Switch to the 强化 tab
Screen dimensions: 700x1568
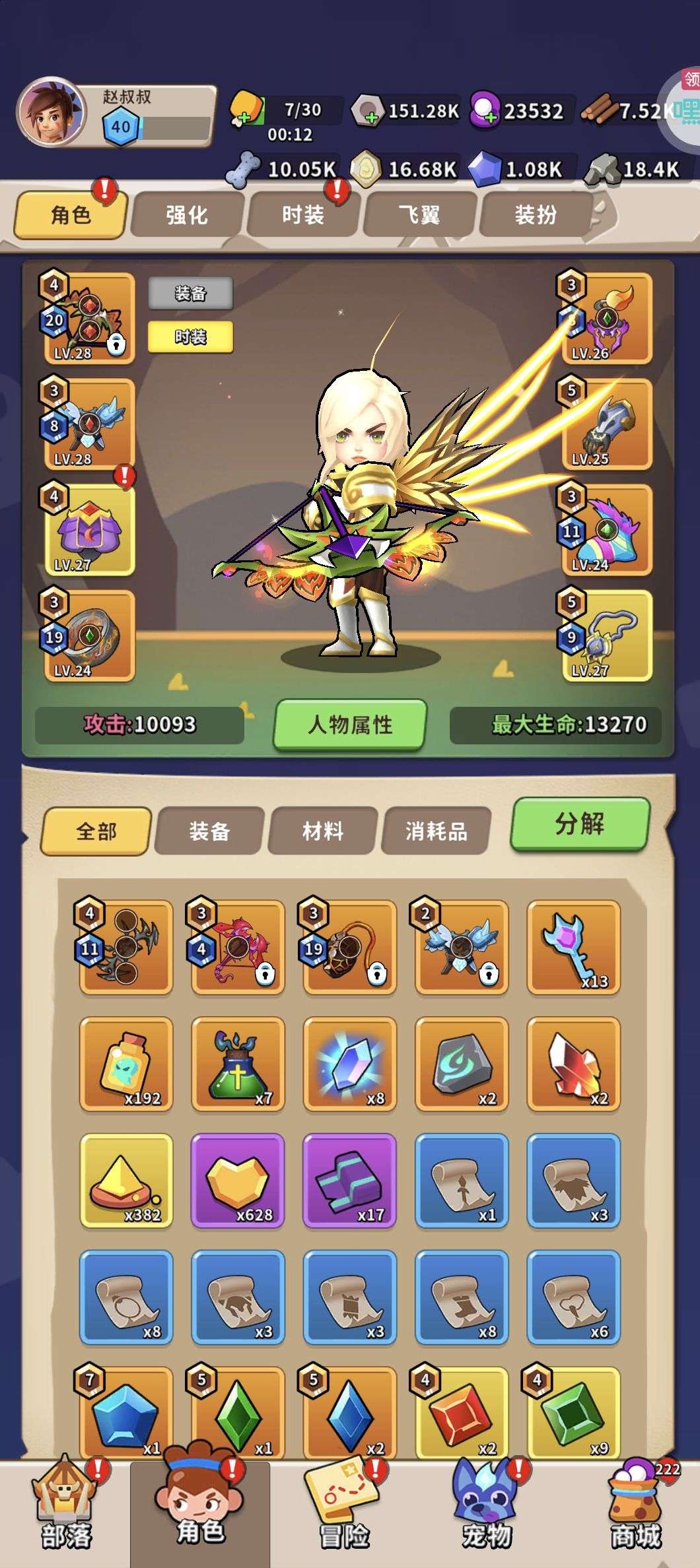186,215
